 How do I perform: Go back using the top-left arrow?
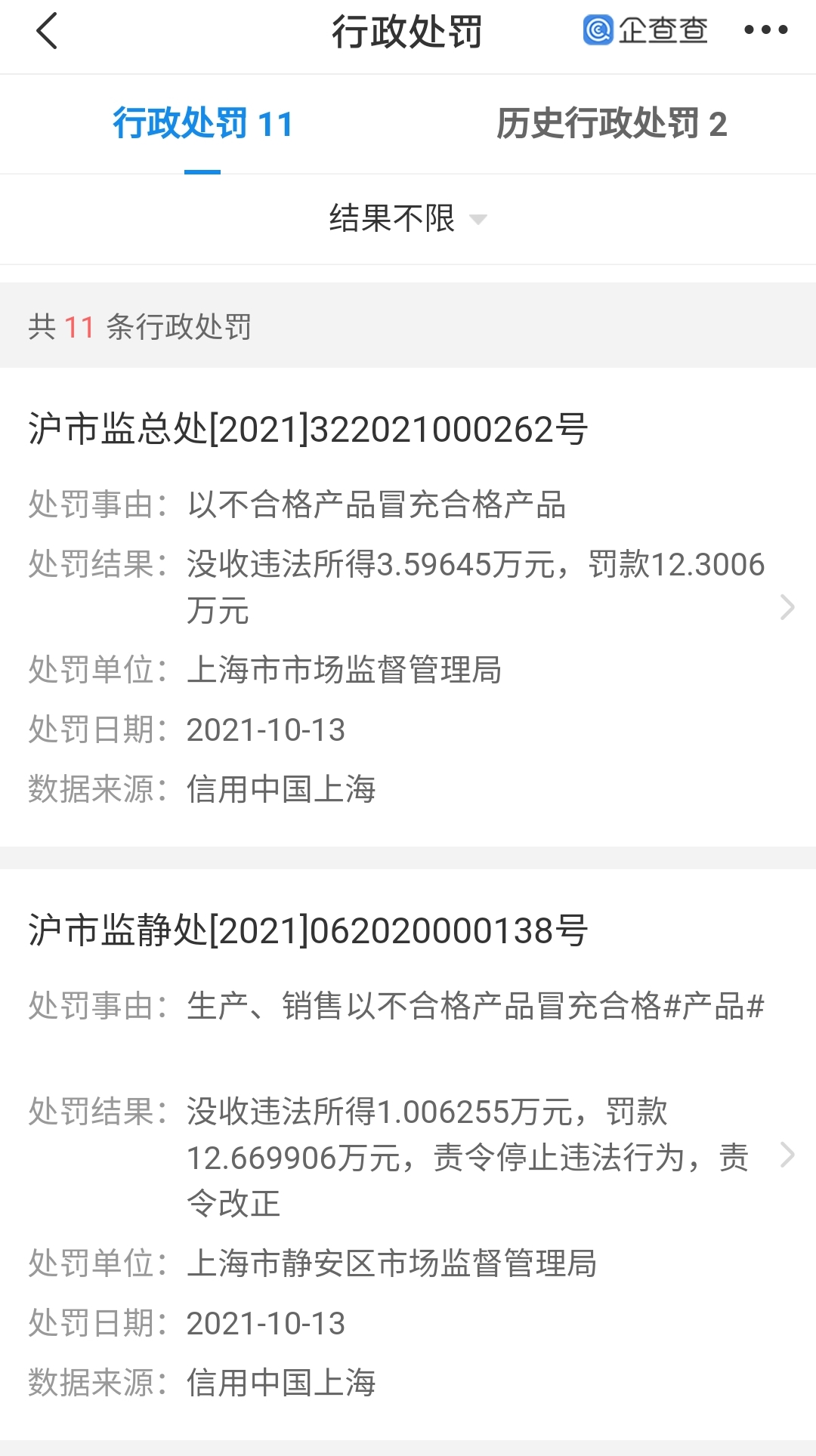pyautogui.click(x=47, y=32)
